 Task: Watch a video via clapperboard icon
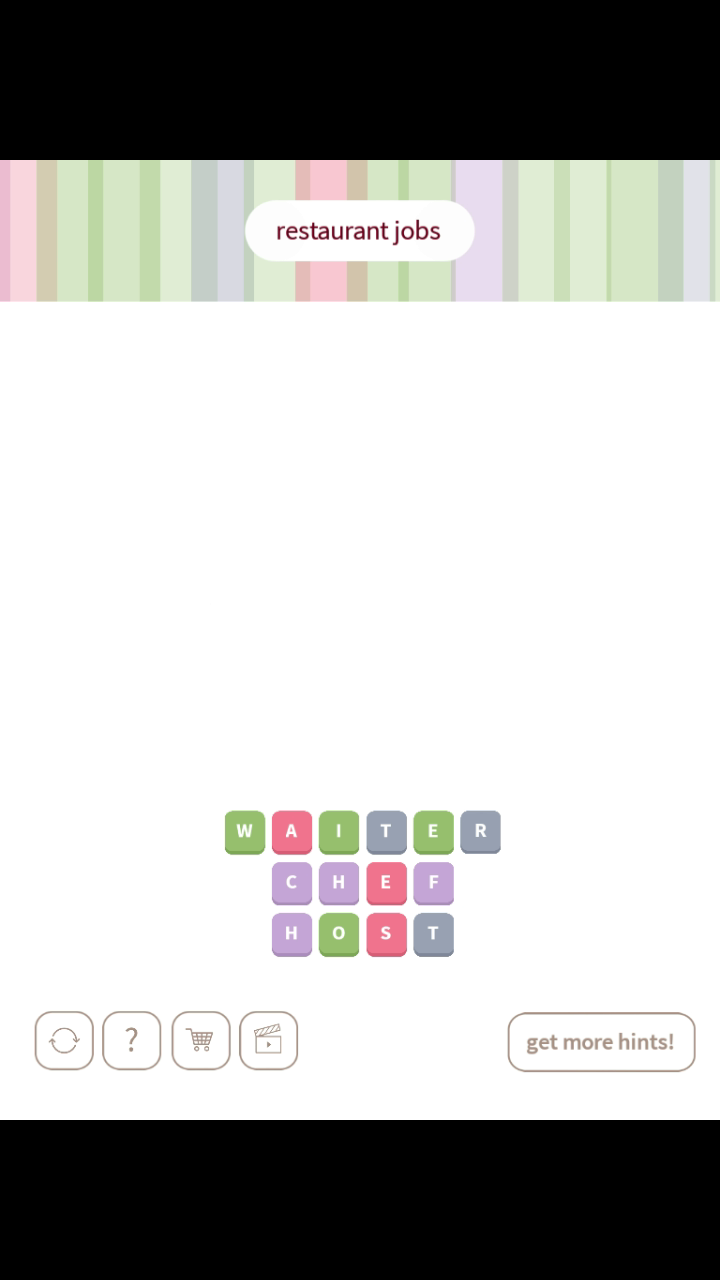268,1041
